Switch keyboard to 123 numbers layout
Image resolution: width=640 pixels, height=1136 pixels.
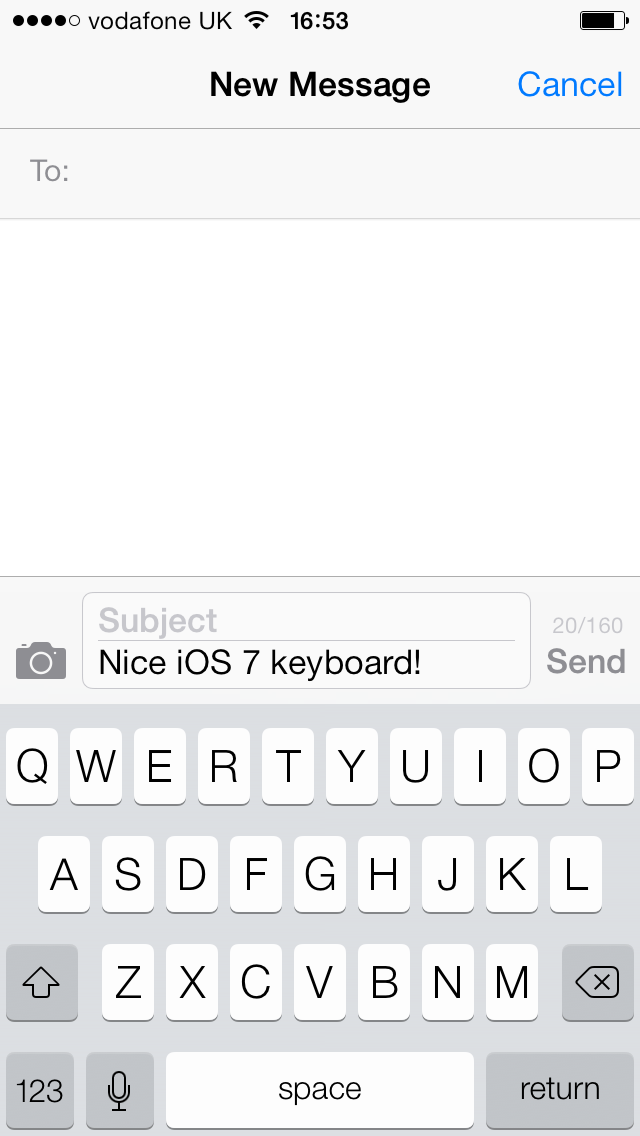coord(40,1090)
